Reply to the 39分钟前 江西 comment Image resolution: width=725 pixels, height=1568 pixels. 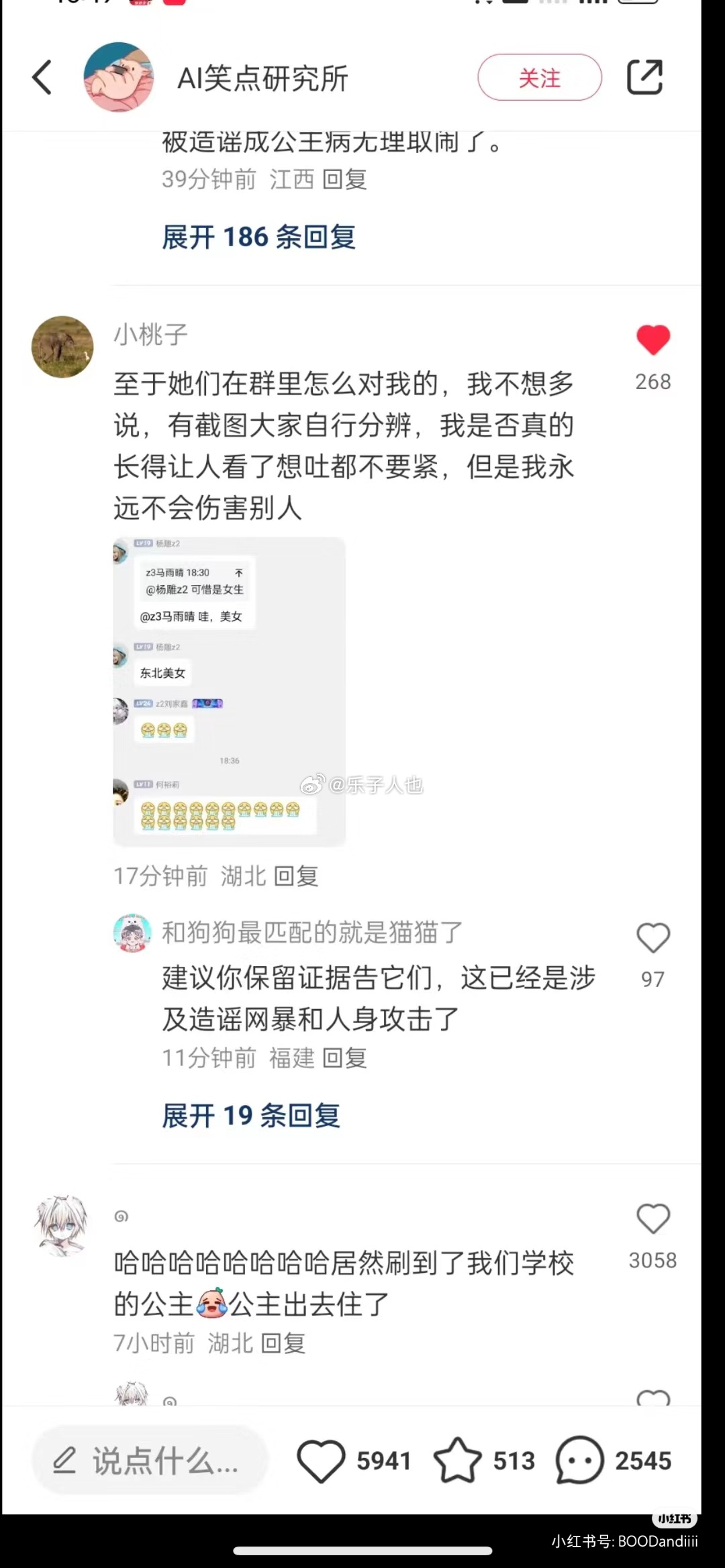(x=345, y=179)
